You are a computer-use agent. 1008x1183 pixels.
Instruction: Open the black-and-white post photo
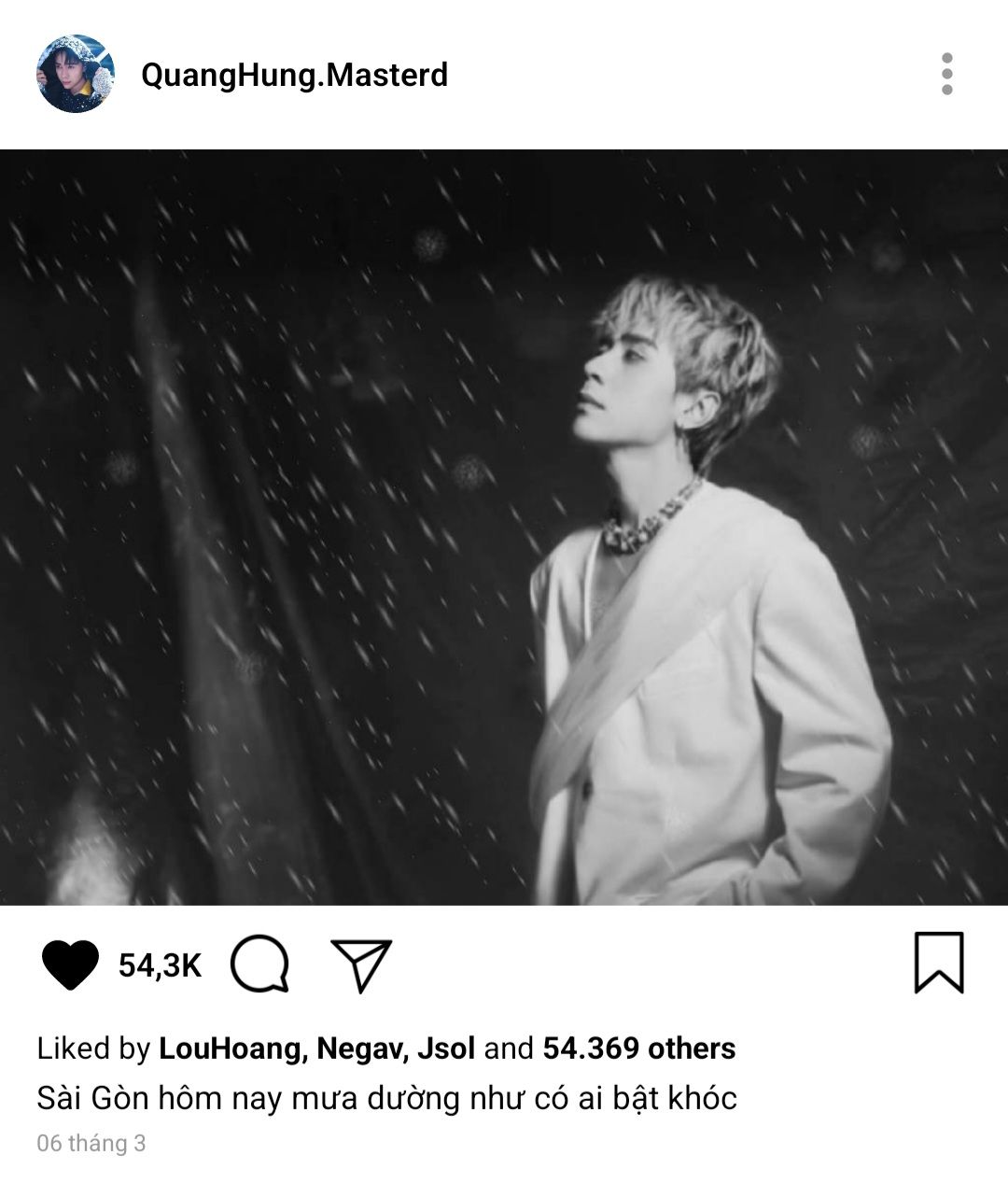(504, 528)
